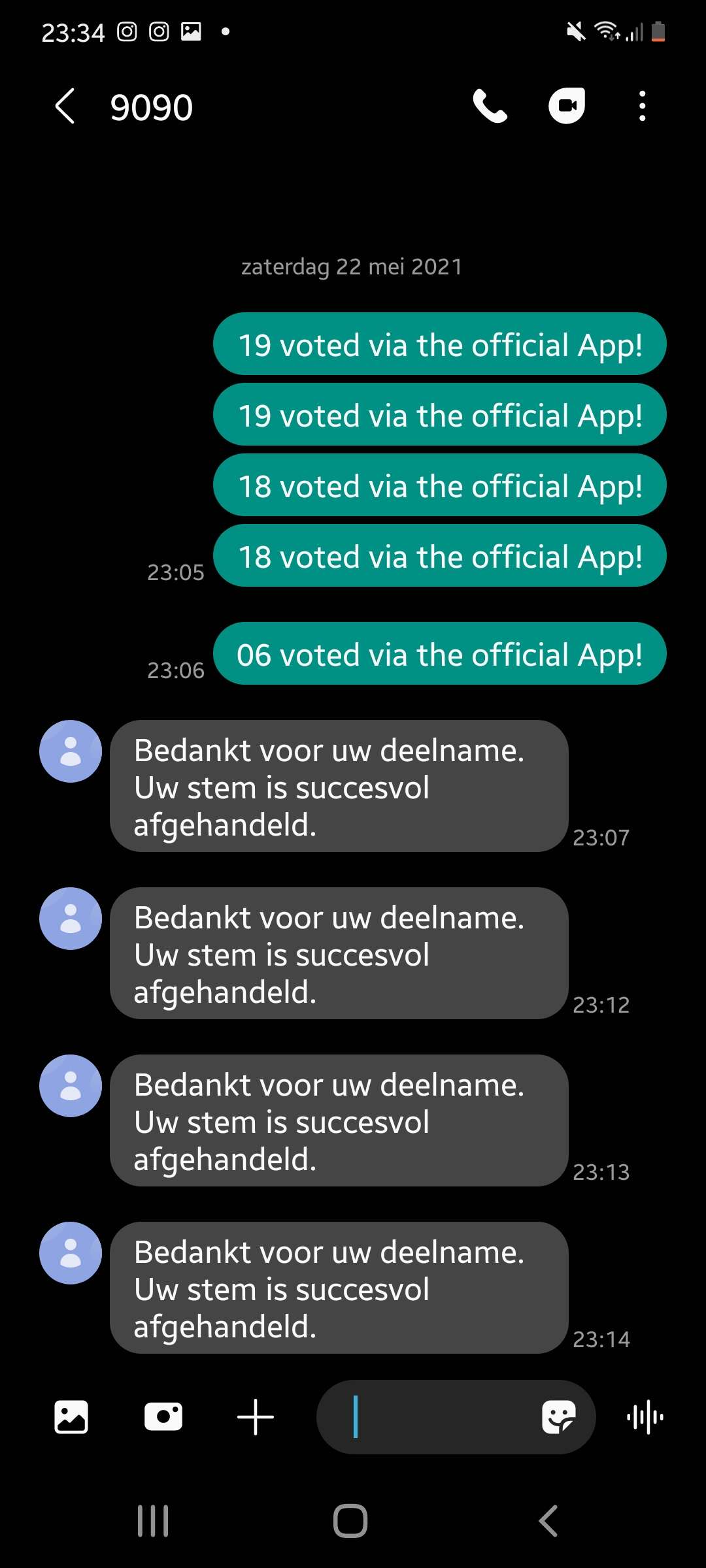Attach a picture from the gallery
This screenshot has width=706, height=1568.
[x=71, y=1417]
